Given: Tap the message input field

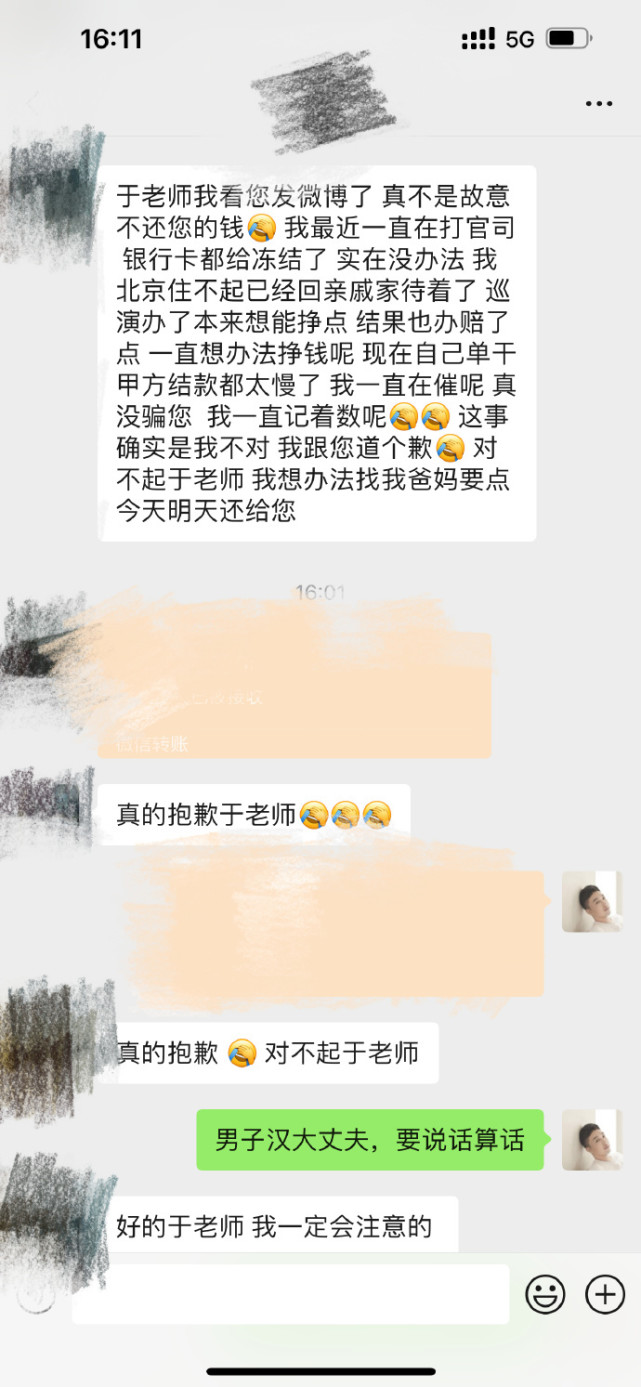Looking at the screenshot, I should (290, 1294).
